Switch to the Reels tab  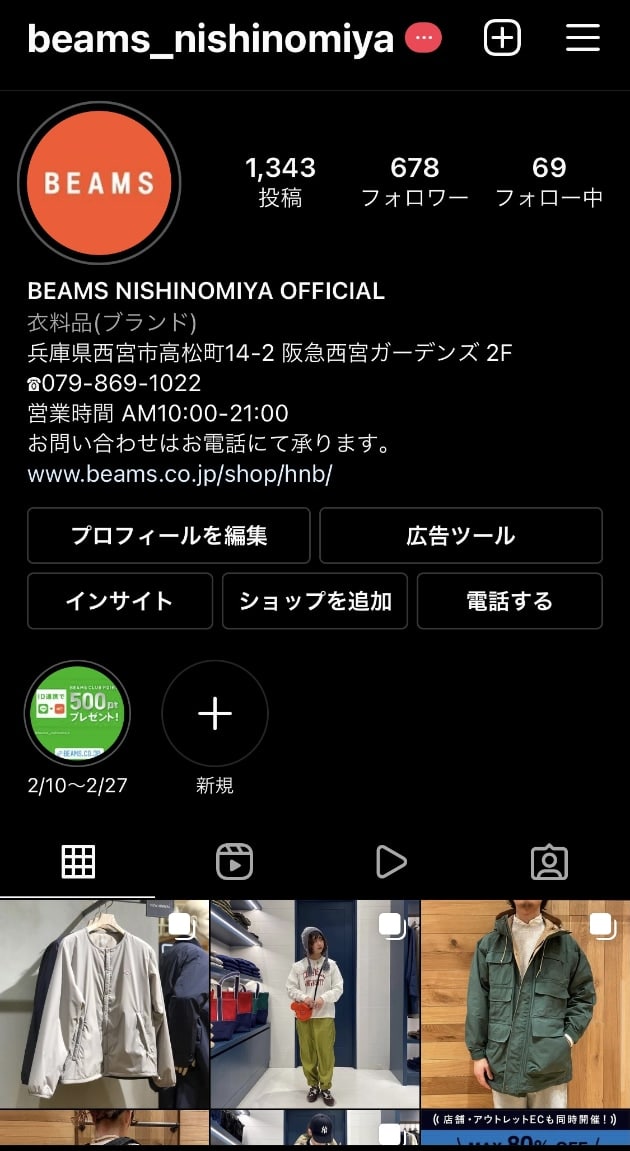[235, 861]
